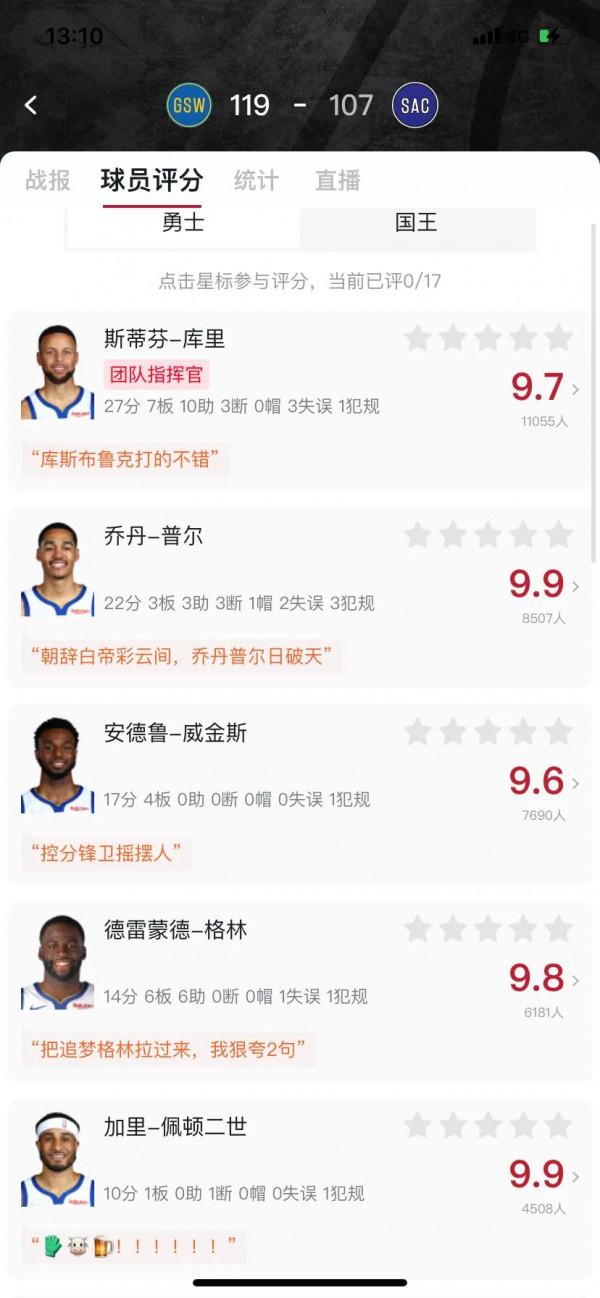Switch to the 直播 tab
The image size is (600, 1298).
(337, 181)
